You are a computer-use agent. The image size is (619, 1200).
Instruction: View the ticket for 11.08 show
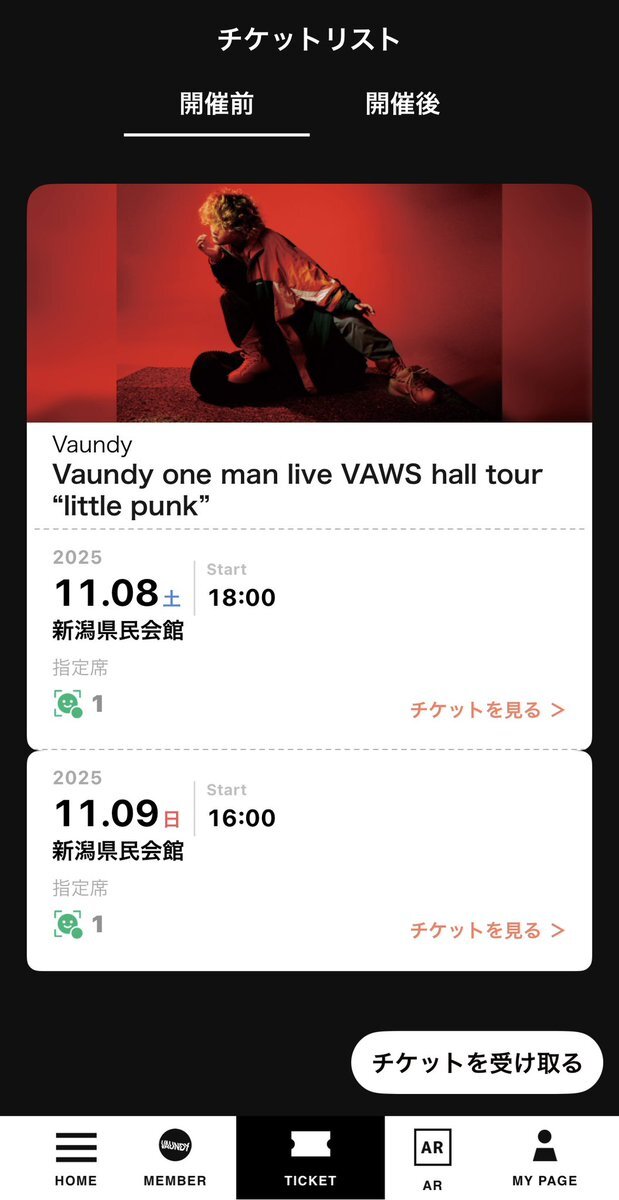(487, 710)
